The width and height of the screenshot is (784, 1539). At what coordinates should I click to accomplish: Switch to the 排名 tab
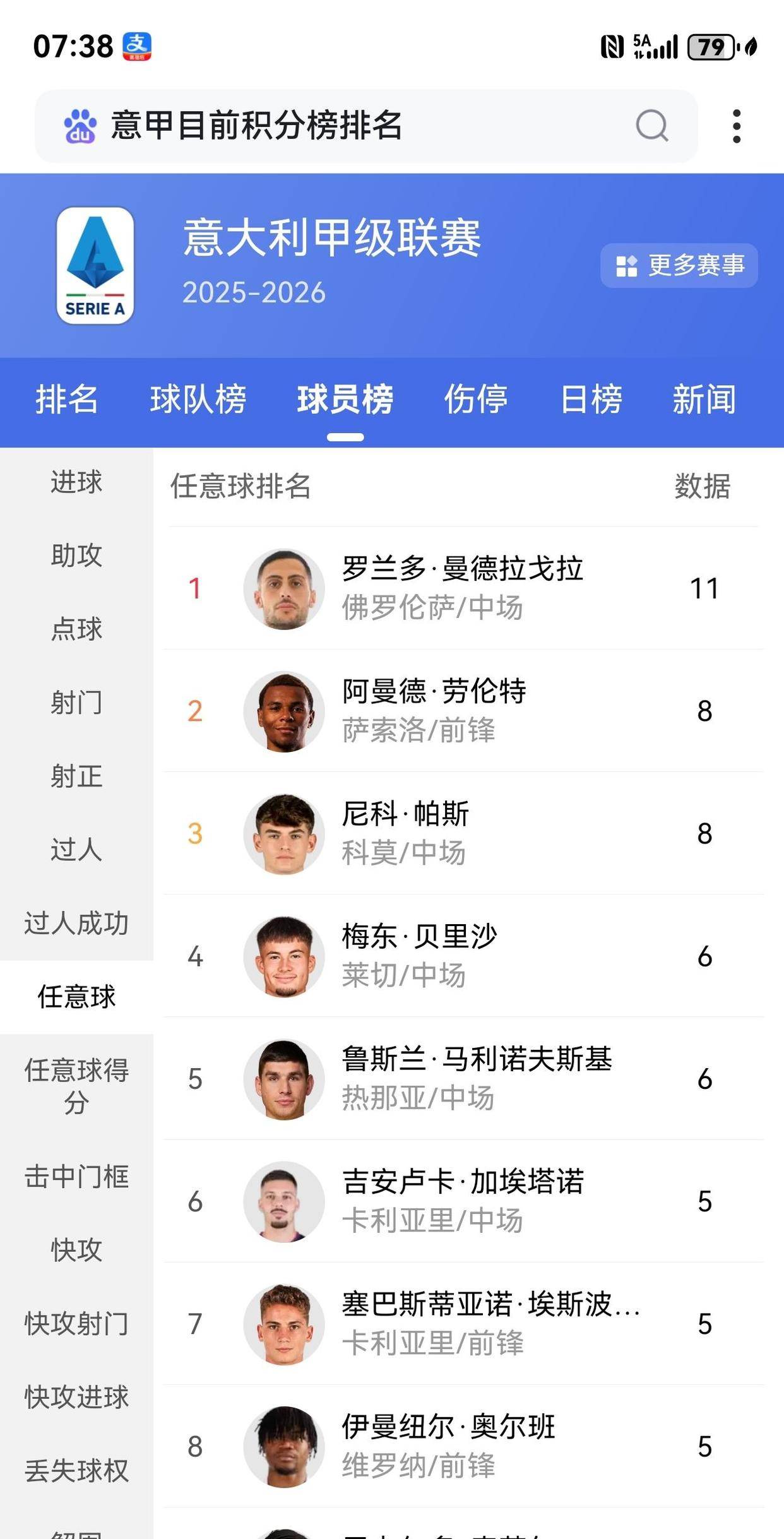point(67,400)
